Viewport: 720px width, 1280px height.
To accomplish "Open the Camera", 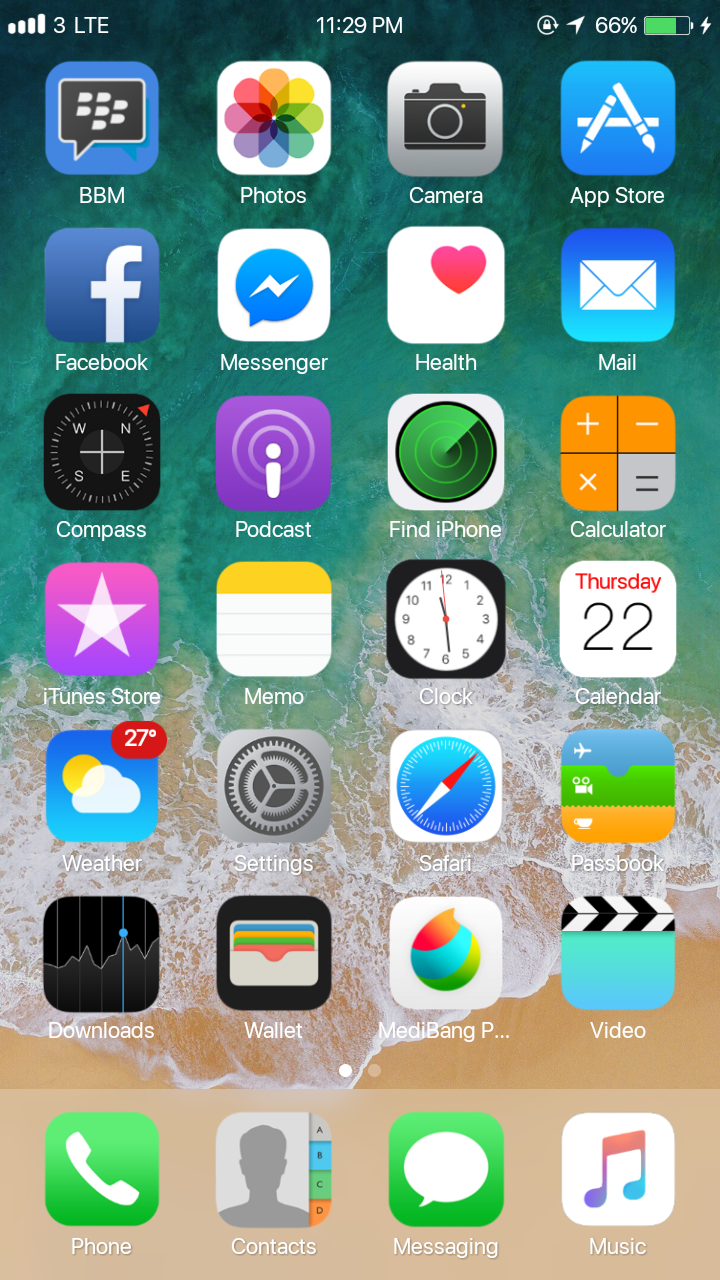I will coord(446,118).
